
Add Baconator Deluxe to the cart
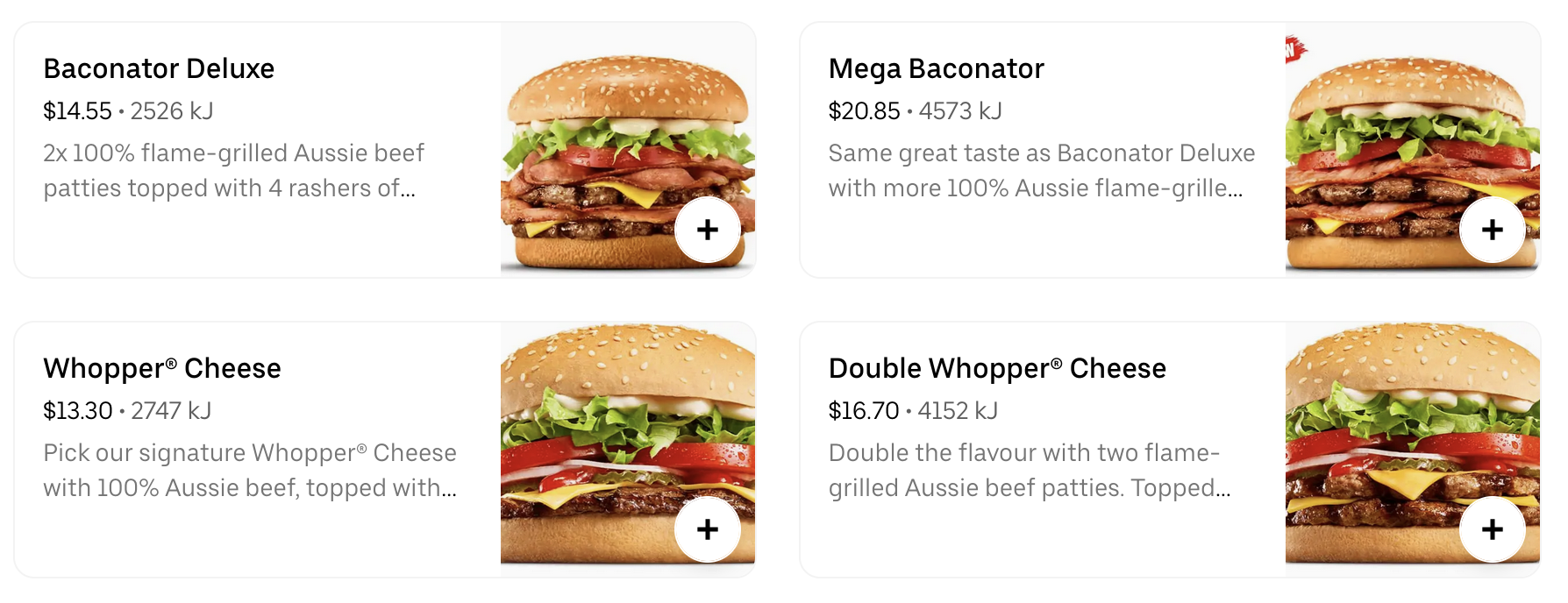(x=707, y=230)
